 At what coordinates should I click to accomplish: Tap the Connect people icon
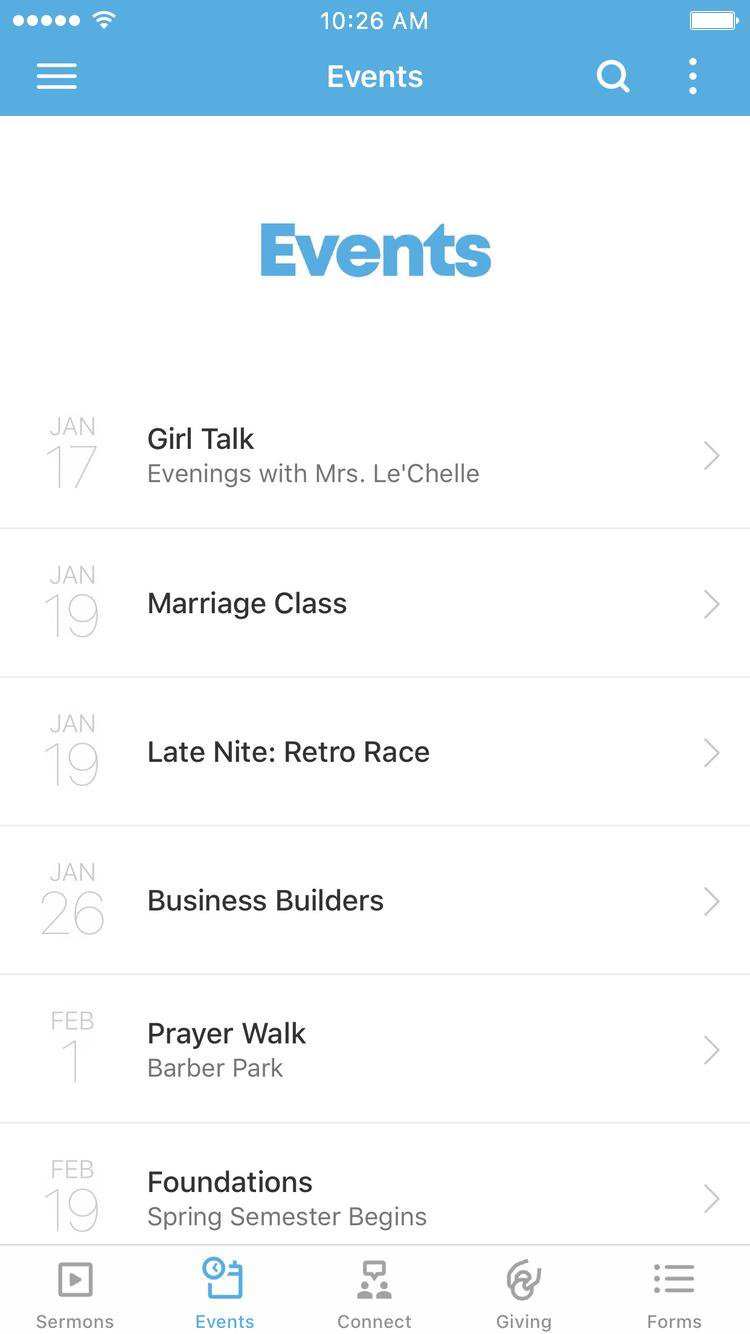[374, 1278]
